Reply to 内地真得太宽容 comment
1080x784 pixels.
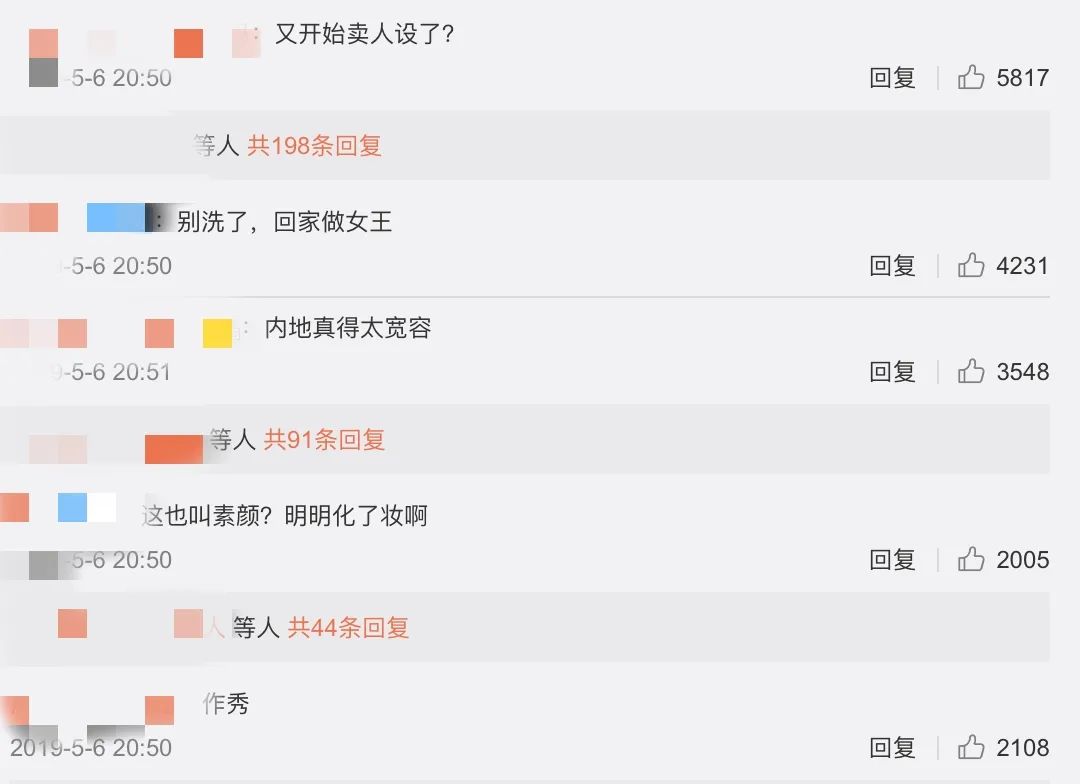[x=892, y=372]
